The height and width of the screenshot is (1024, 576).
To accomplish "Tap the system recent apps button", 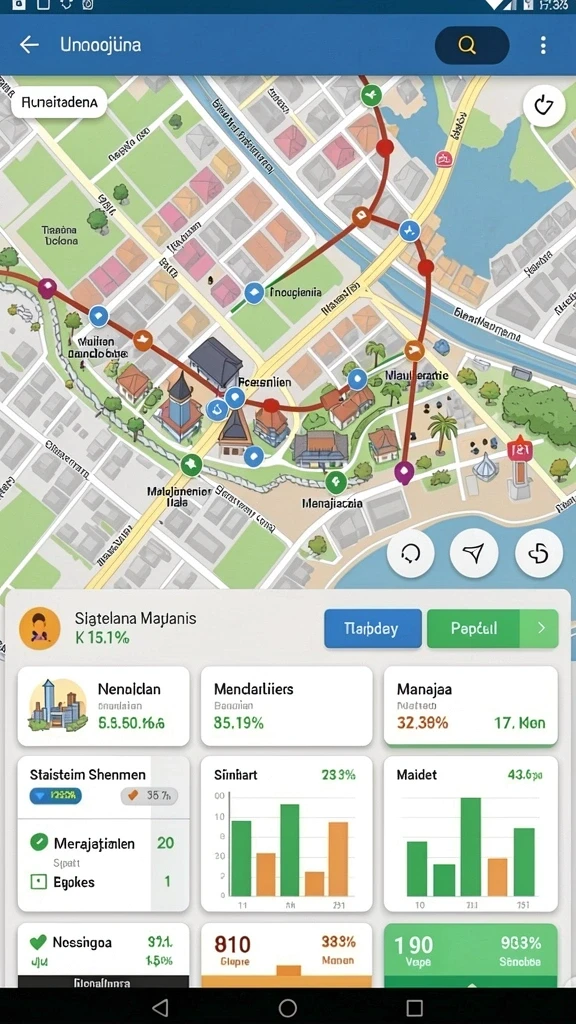I will pos(415,1007).
